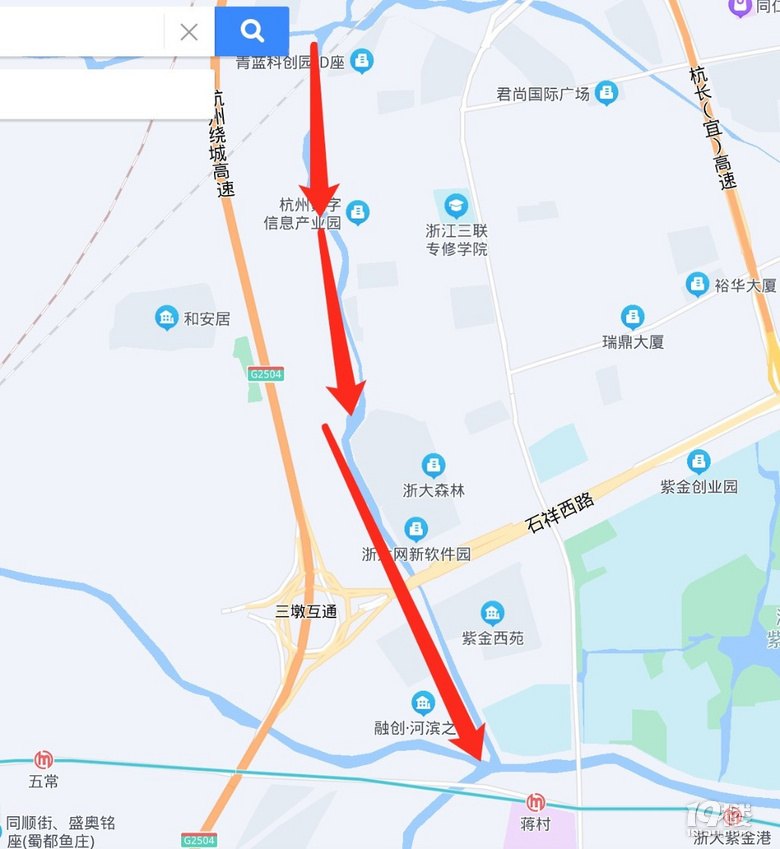The height and width of the screenshot is (849, 780).
Task: Focus the map search input field
Action: pyautogui.click(x=80, y=32)
